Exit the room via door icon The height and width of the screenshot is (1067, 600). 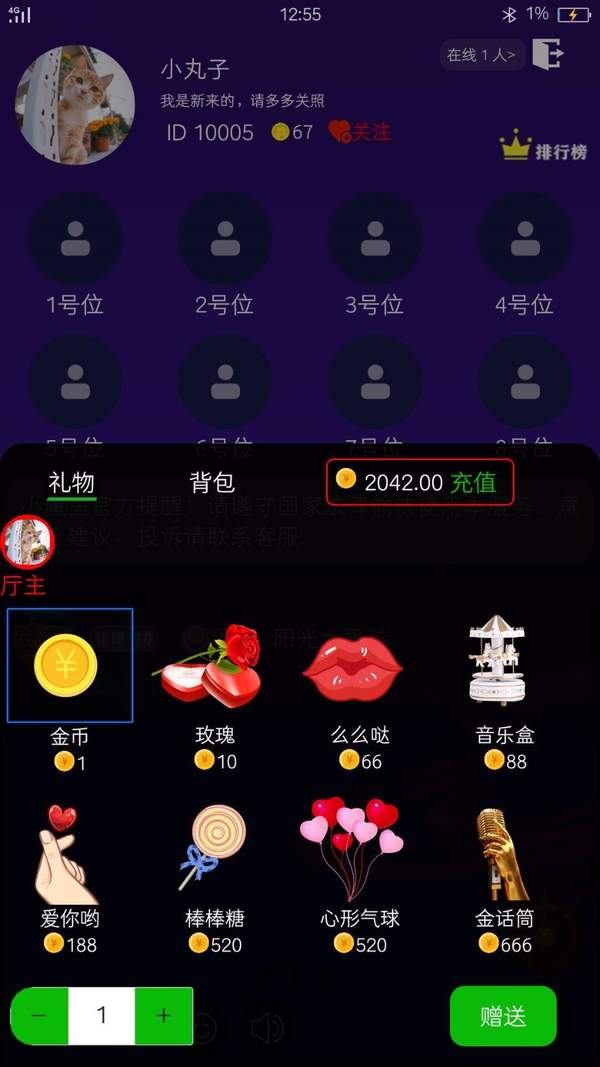coord(547,54)
